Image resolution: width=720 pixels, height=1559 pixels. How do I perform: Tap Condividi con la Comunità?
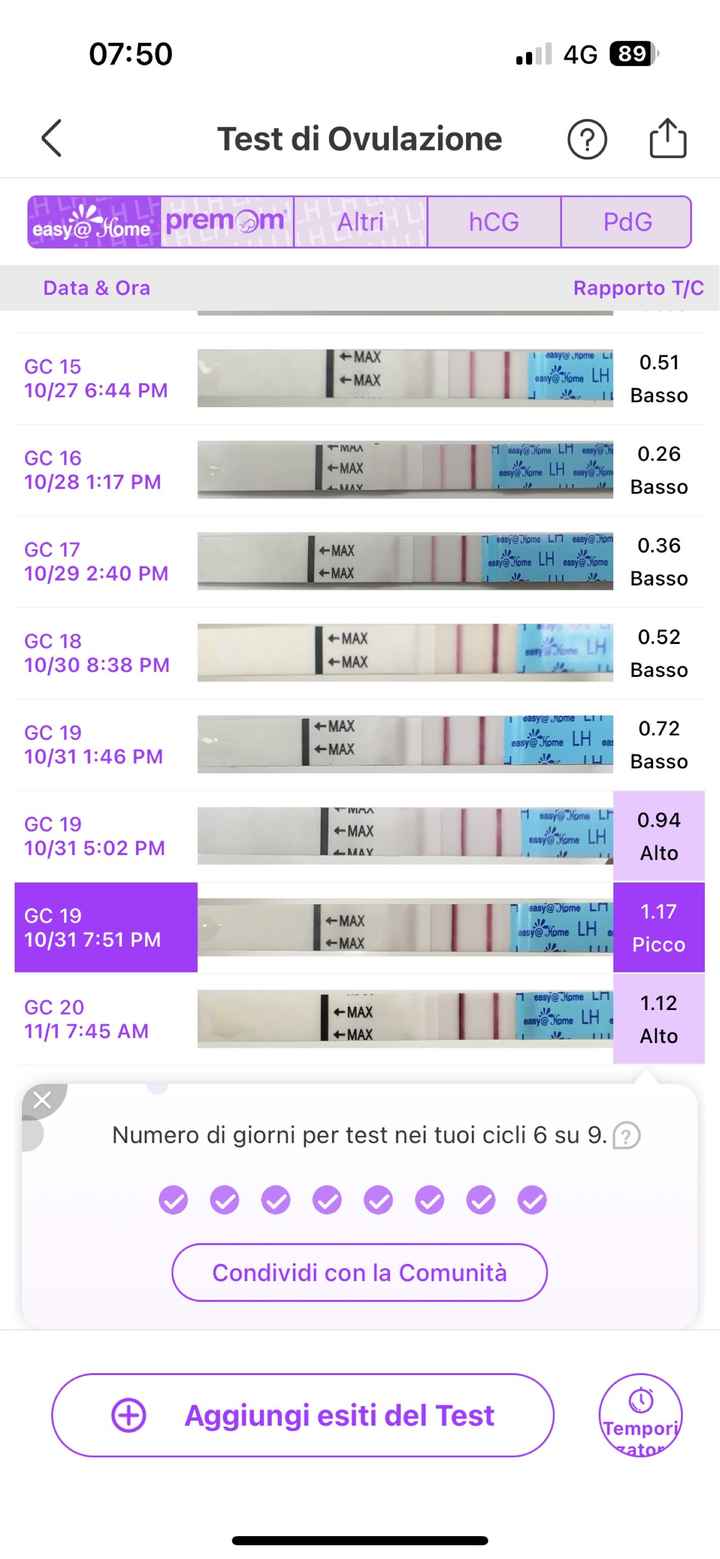point(360,1273)
